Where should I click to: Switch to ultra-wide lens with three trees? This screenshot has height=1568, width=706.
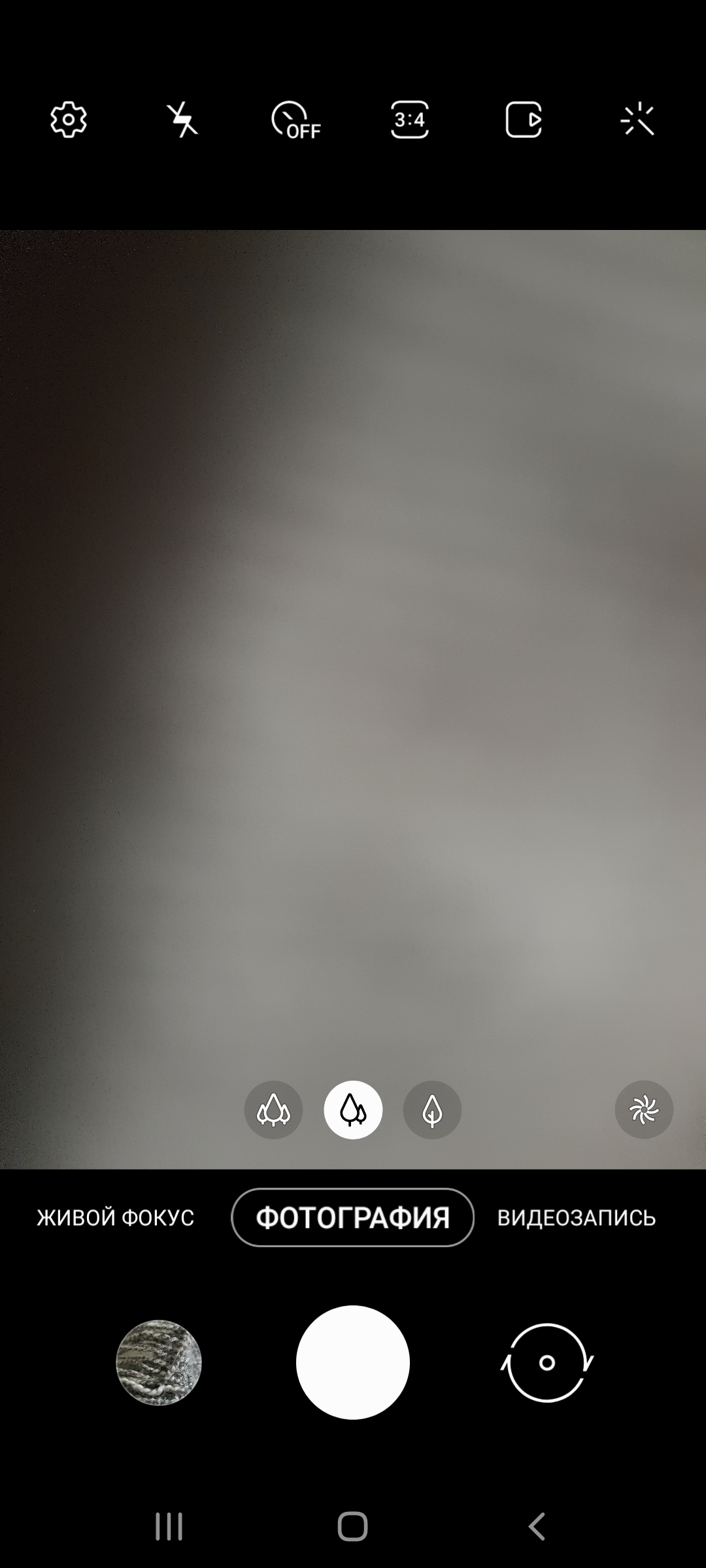click(x=273, y=1110)
